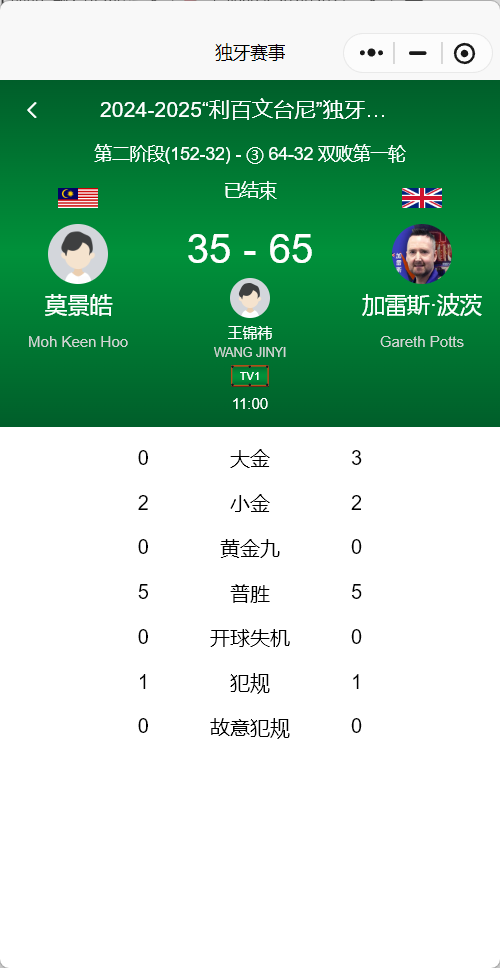This screenshot has width=500, height=968.
Task: Tap the TV1 table badge
Action: pos(250,376)
